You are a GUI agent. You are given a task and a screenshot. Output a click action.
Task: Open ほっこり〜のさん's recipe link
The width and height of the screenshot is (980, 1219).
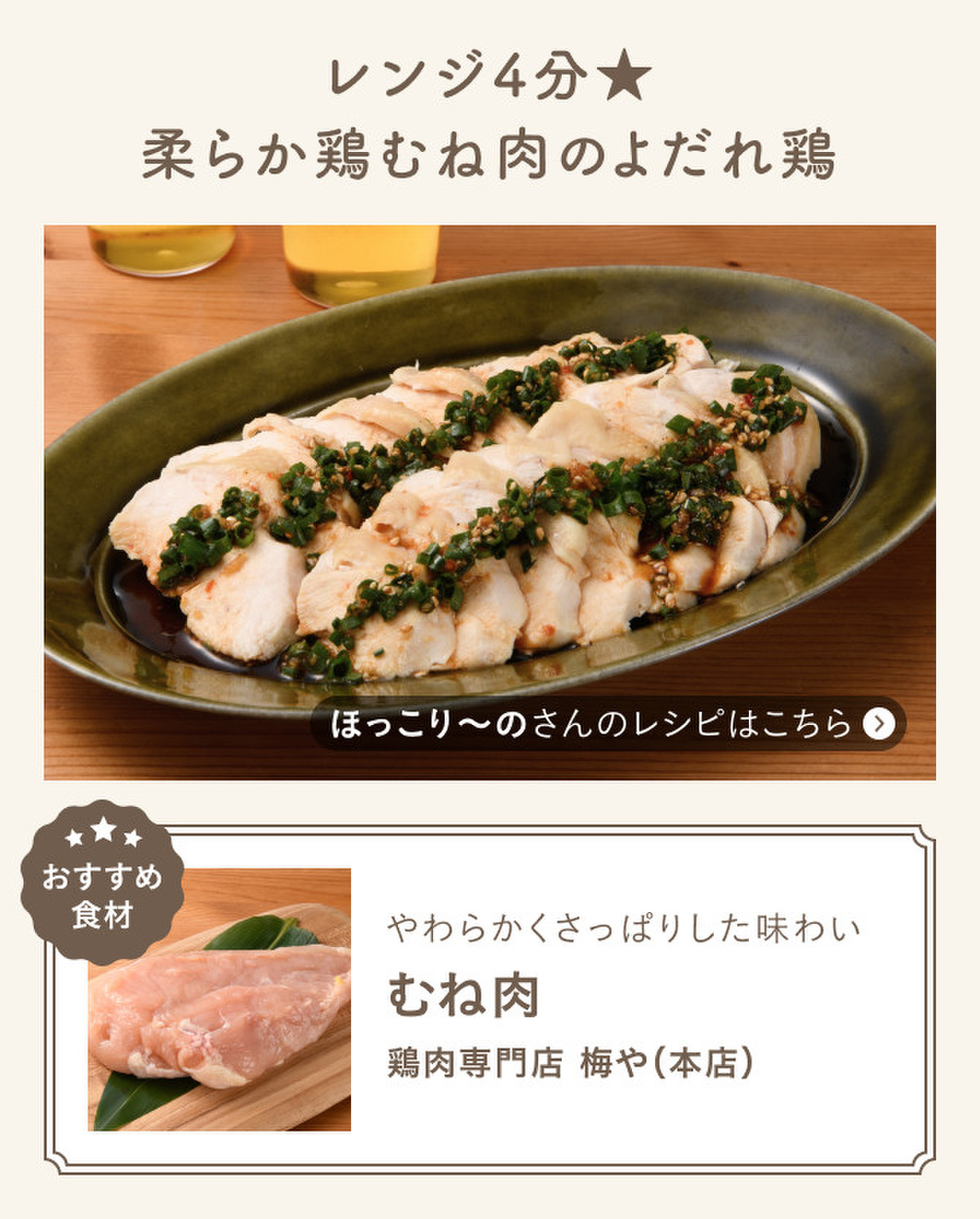[x=608, y=723]
